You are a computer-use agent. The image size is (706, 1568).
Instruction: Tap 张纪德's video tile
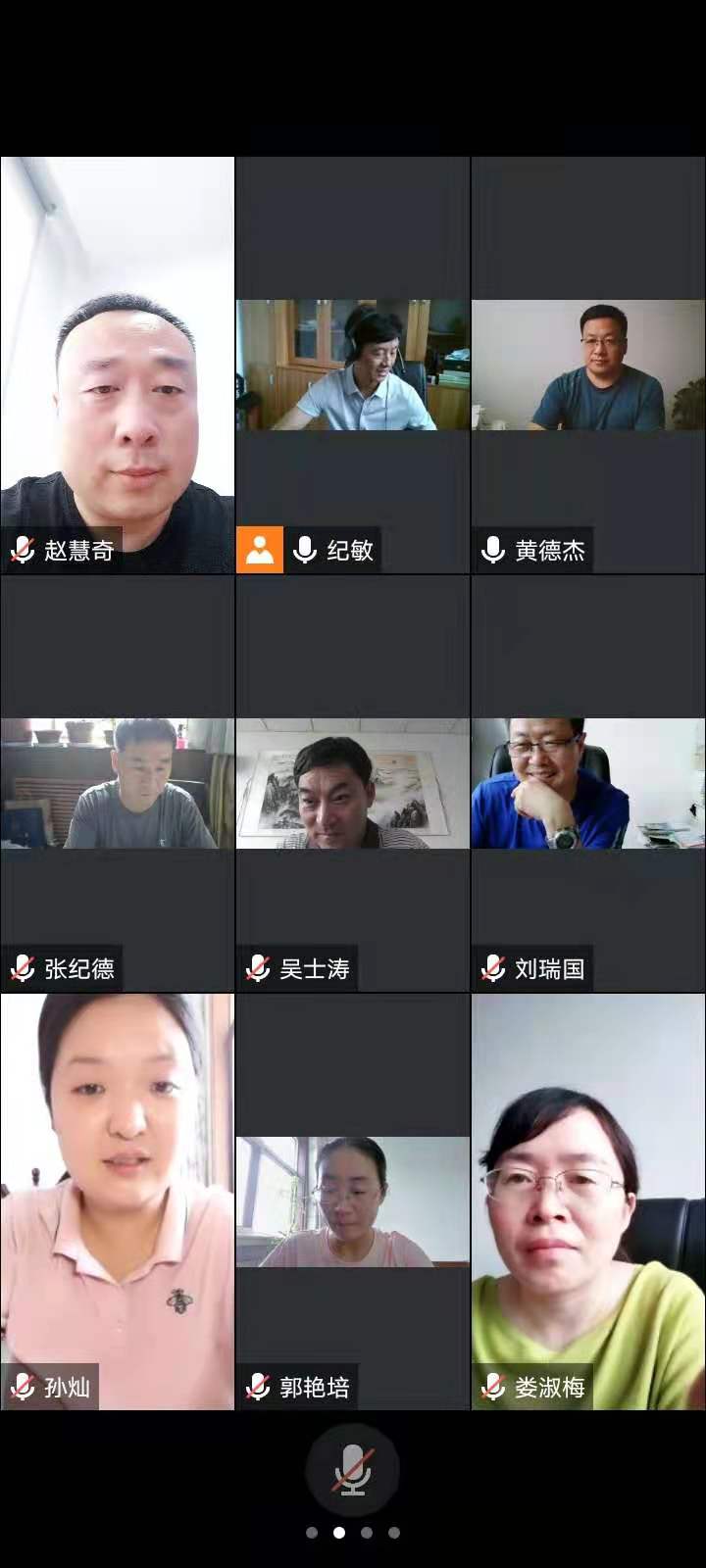pyautogui.click(x=118, y=783)
